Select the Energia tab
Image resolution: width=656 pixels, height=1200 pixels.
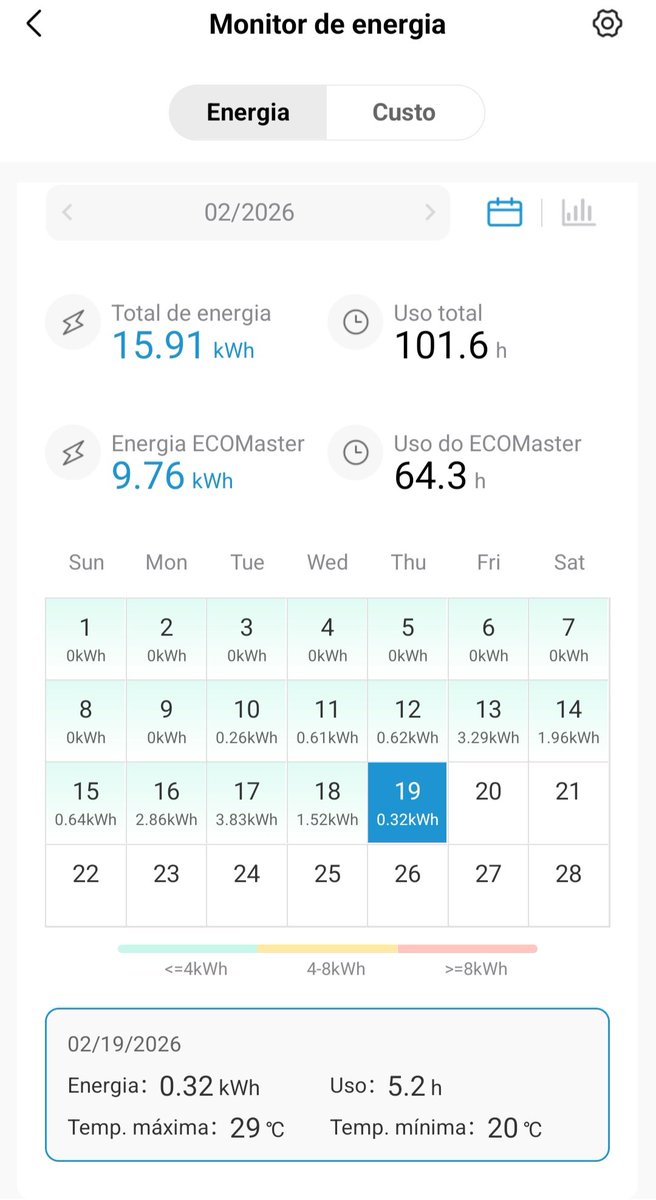pyautogui.click(x=248, y=112)
